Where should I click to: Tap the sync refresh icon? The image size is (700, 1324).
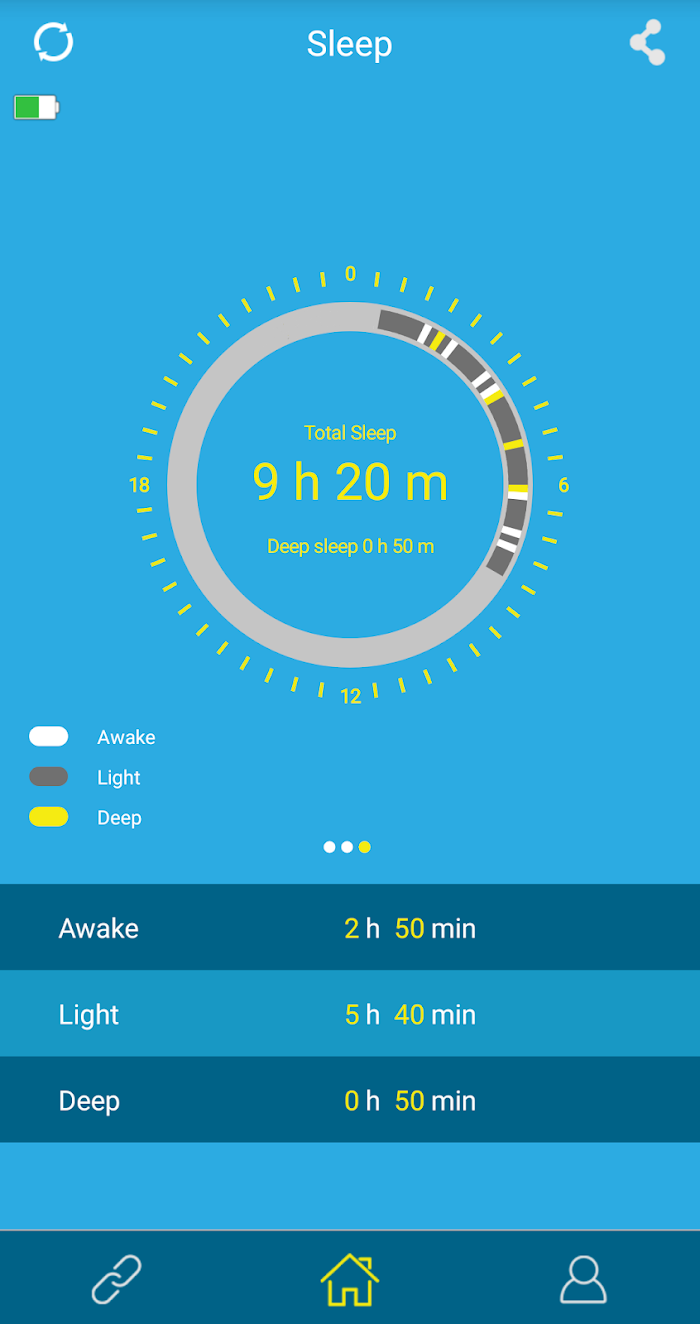(x=54, y=43)
